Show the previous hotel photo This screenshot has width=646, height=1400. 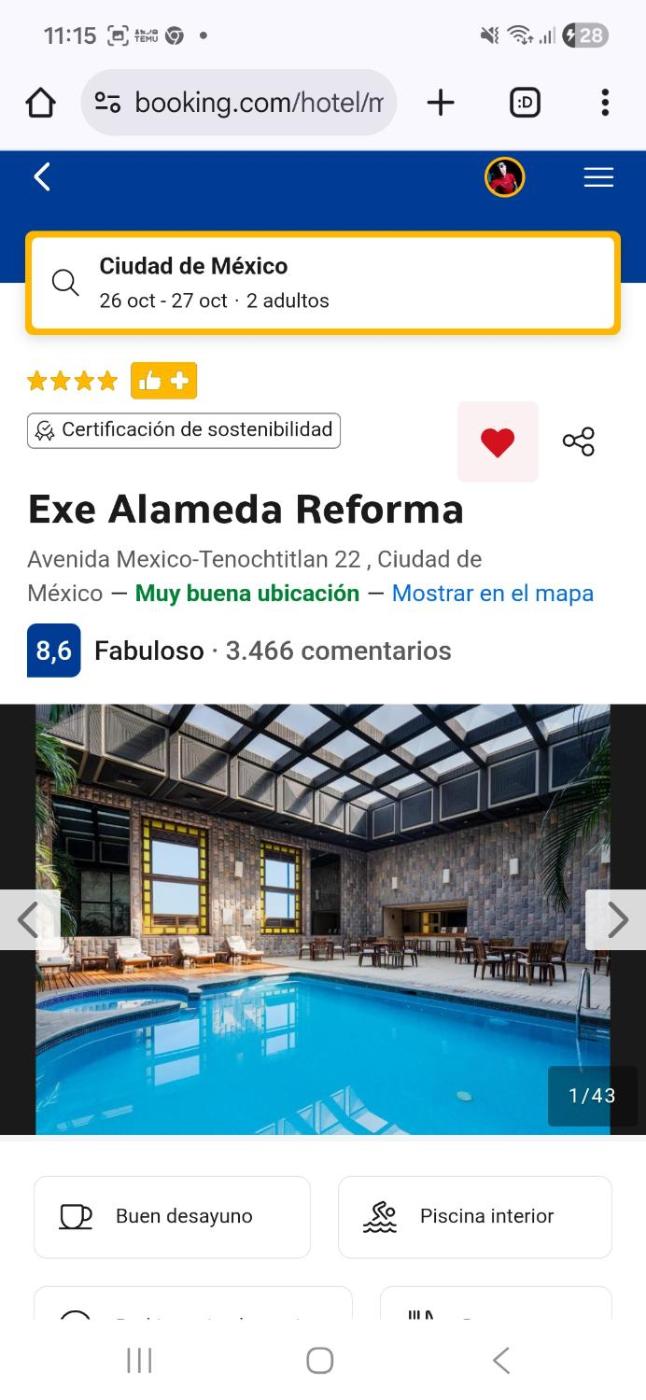coord(28,920)
